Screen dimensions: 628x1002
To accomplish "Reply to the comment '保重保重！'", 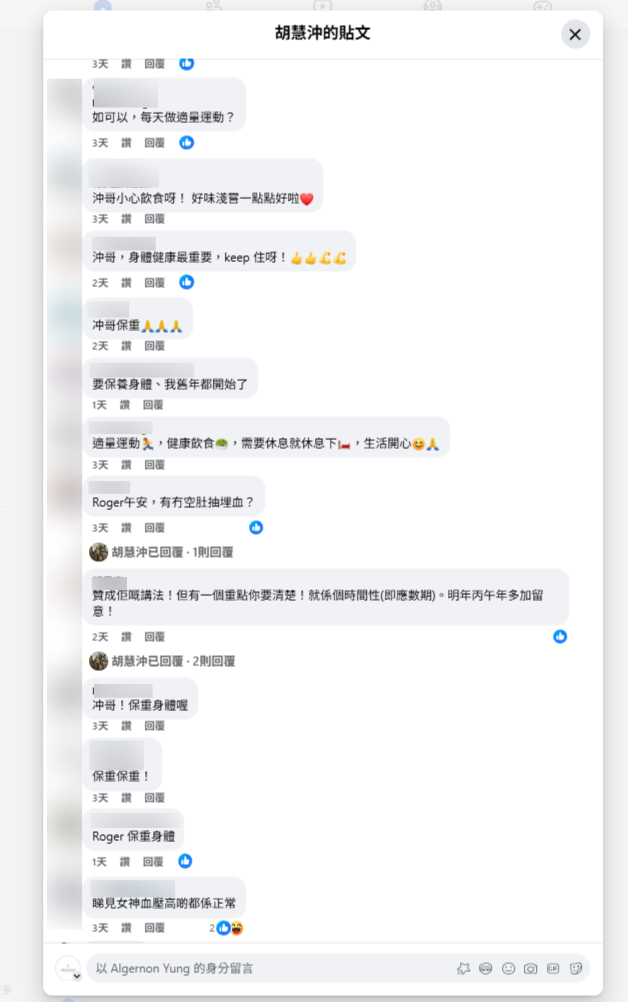I will 154,798.
